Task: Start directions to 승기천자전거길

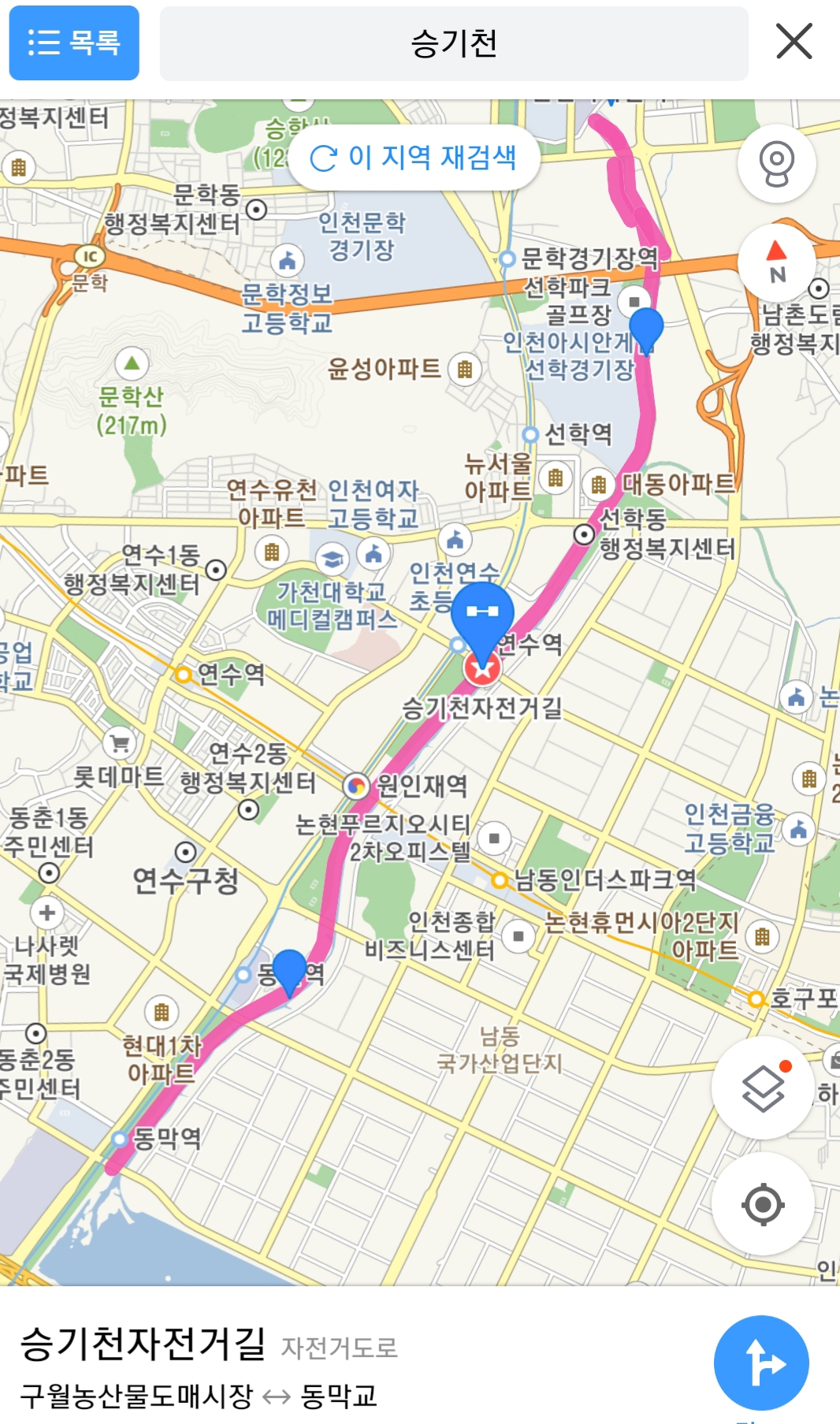Action: click(760, 1361)
